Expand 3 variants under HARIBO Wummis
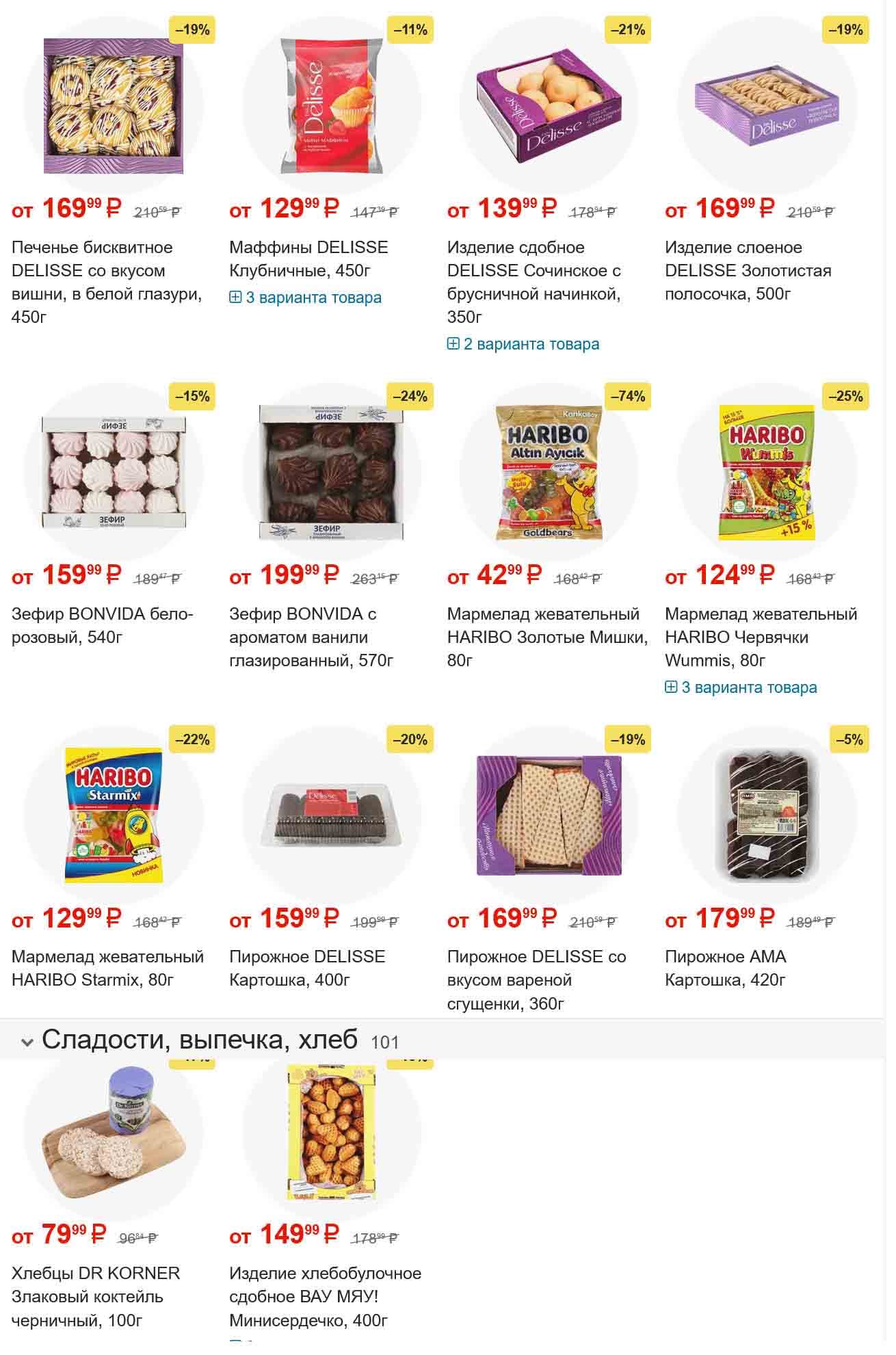The height and width of the screenshot is (1355, 896). 741,687
